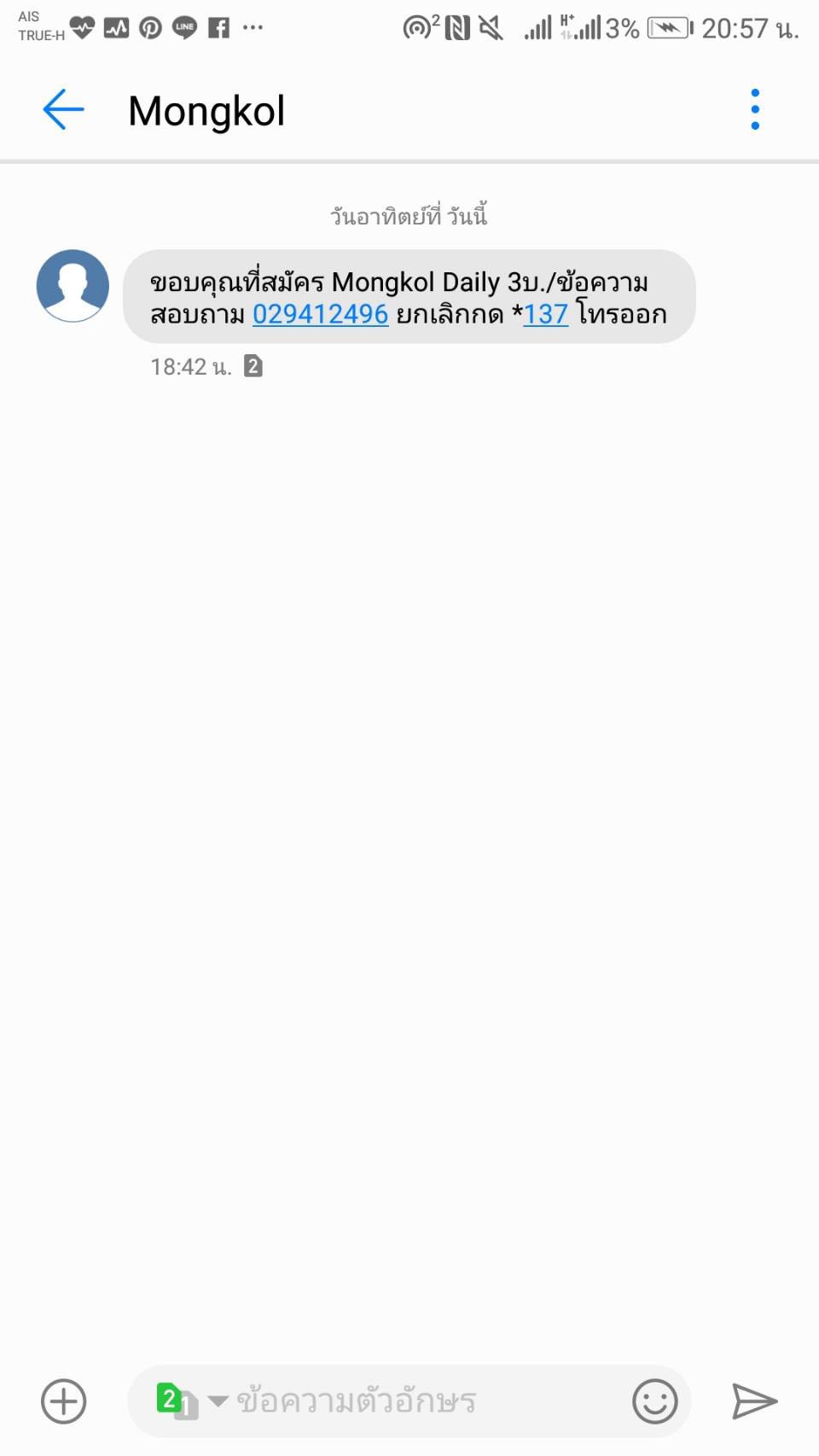819x1456 pixels.
Task: Go back using the blue arrow
Action: (63, 110)
